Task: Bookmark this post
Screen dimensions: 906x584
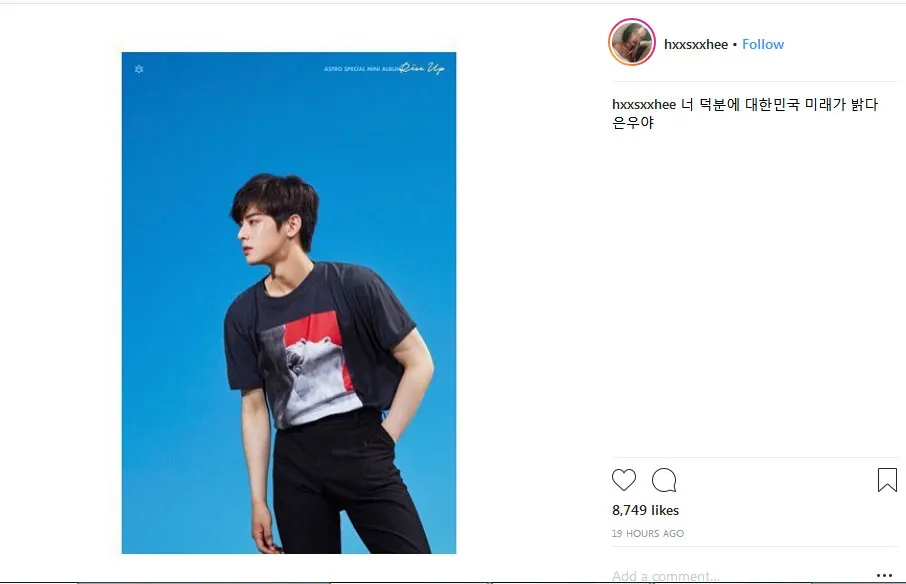Action: pos(887,480)
